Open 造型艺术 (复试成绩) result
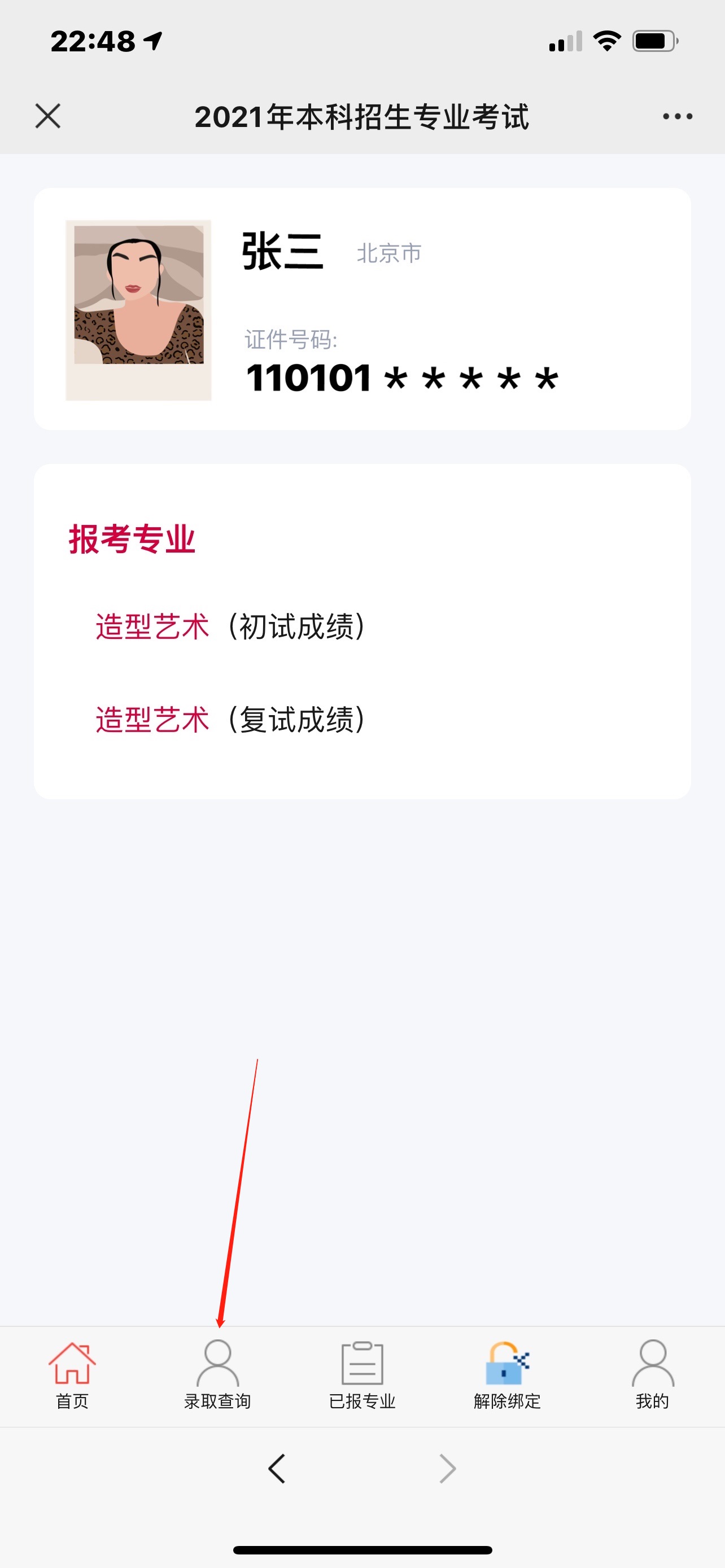 (x=230, y=720)
